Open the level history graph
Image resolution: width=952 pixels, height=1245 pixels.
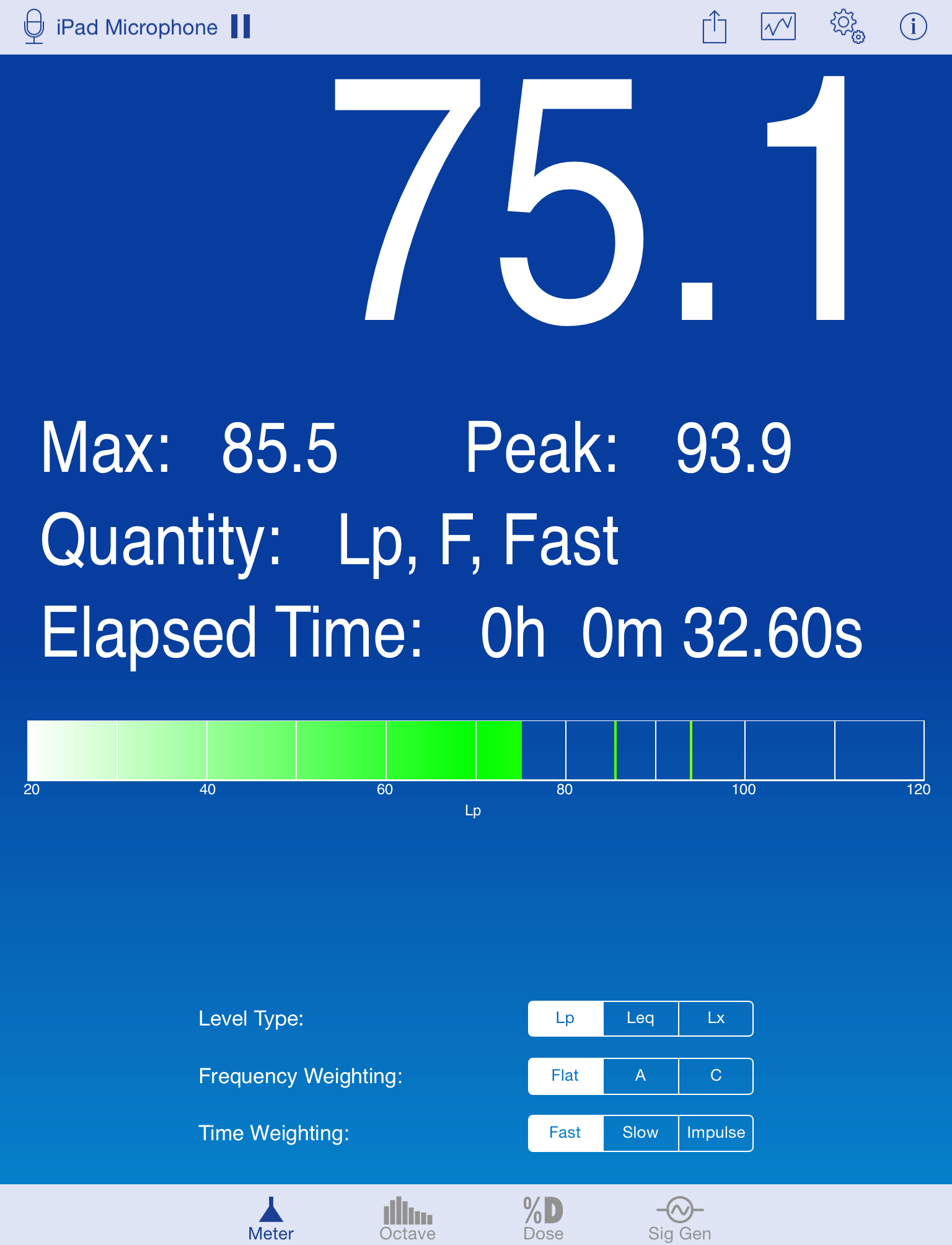coord(778,26)
